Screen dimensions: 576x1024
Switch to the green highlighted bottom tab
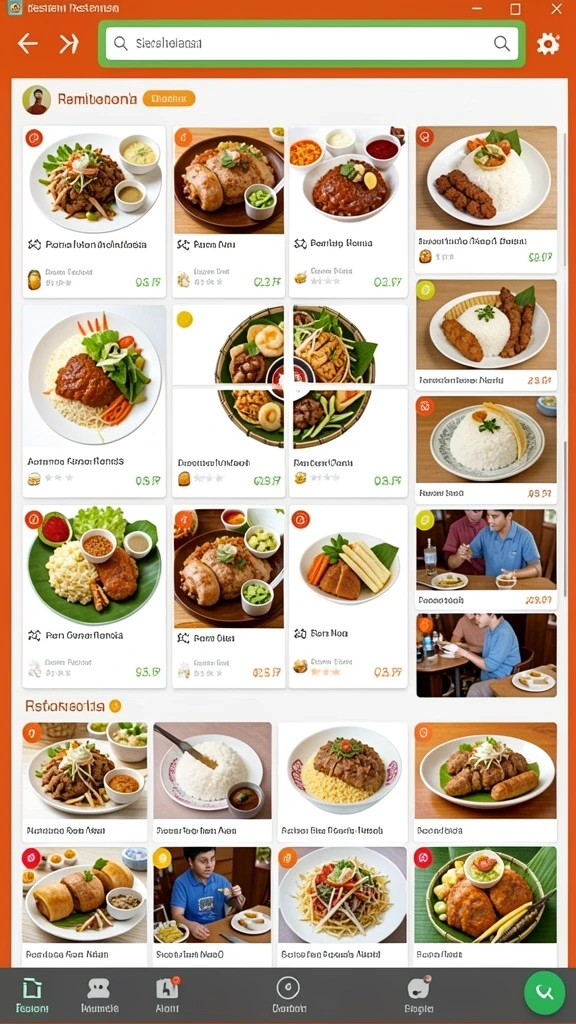coord(32,997)
